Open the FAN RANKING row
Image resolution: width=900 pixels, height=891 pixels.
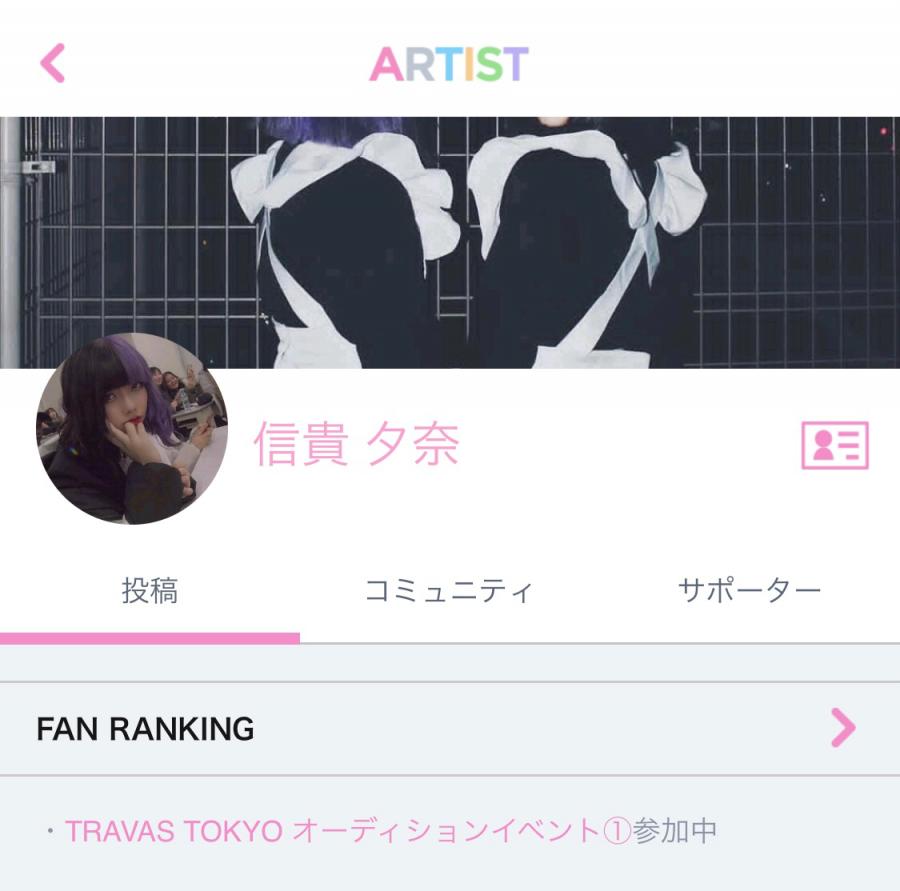click(x=449, y=729)
